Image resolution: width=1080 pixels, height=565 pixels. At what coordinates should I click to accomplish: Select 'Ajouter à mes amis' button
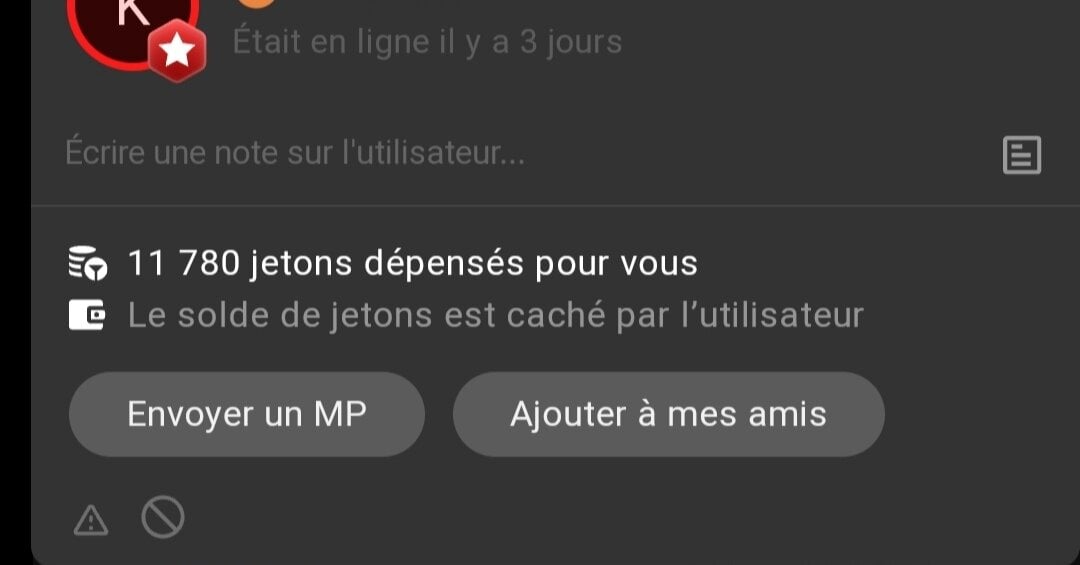[x=668, y=414]
